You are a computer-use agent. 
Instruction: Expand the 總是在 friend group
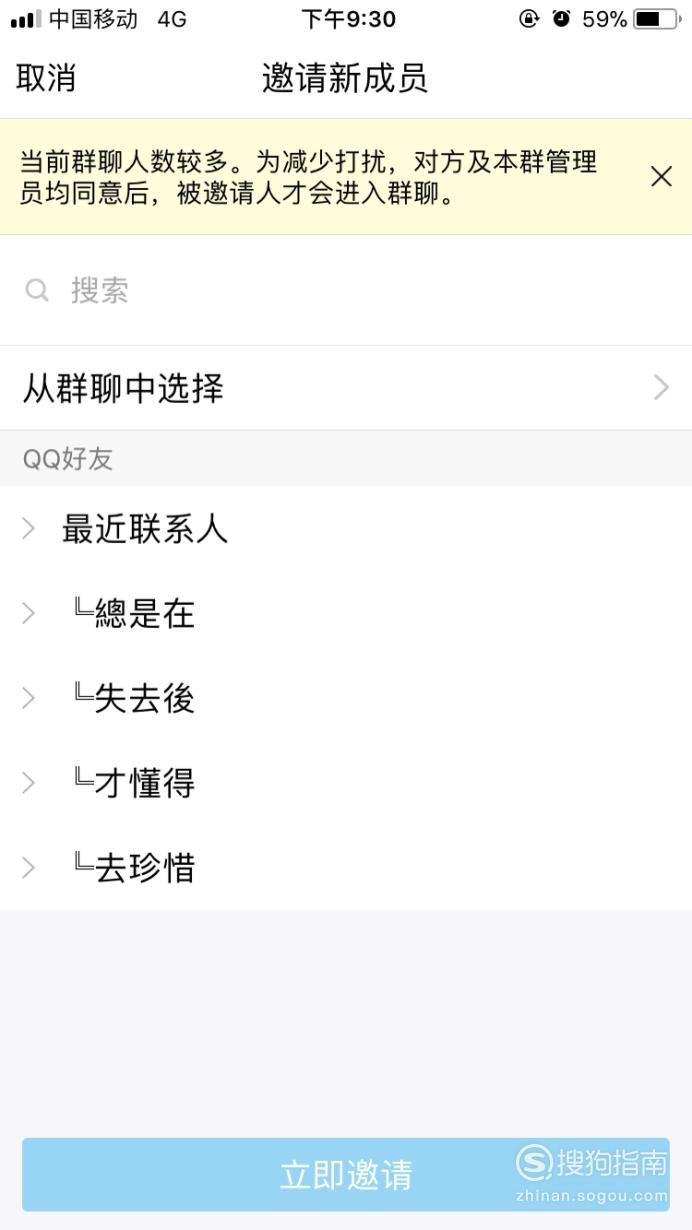pos(346,613)
